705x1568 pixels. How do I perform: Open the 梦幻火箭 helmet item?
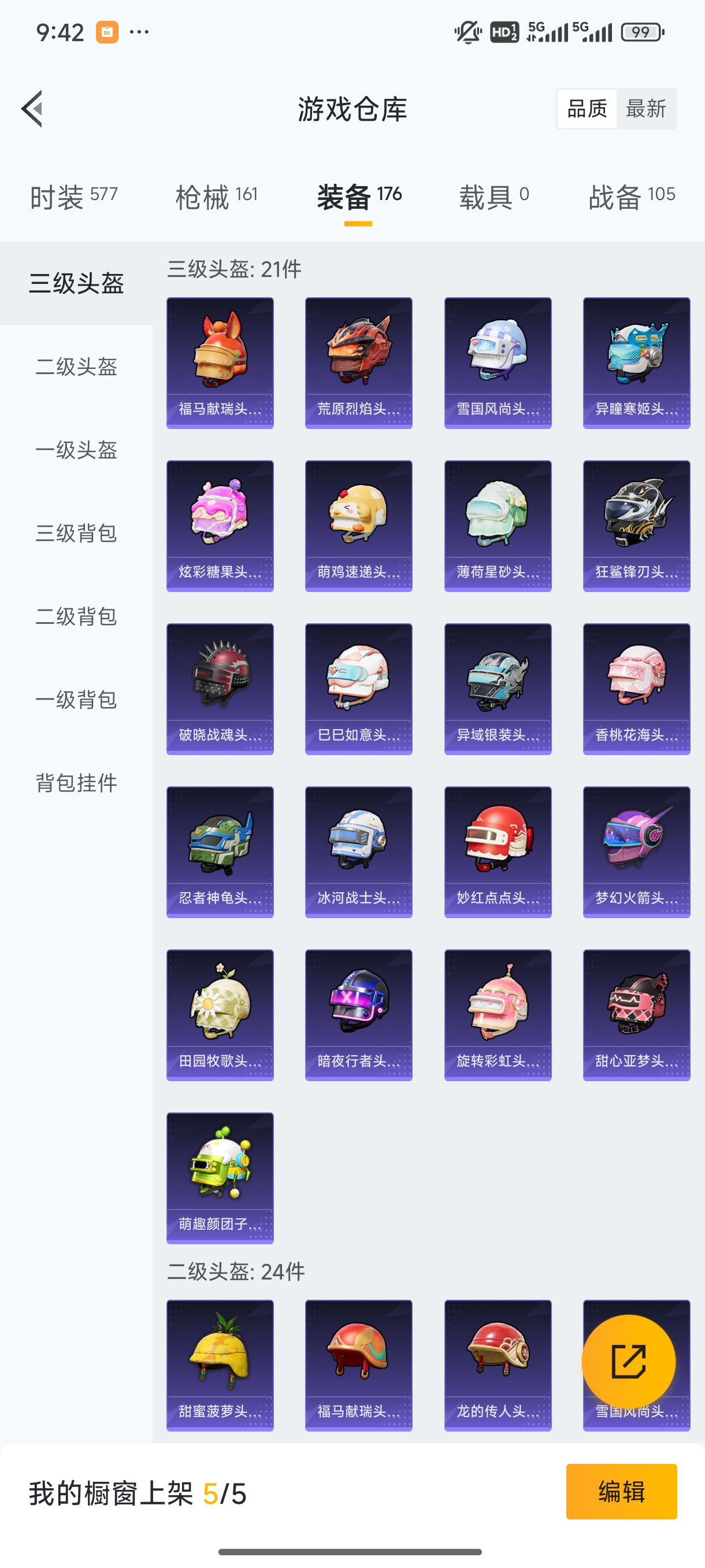[x=636, y=852]
